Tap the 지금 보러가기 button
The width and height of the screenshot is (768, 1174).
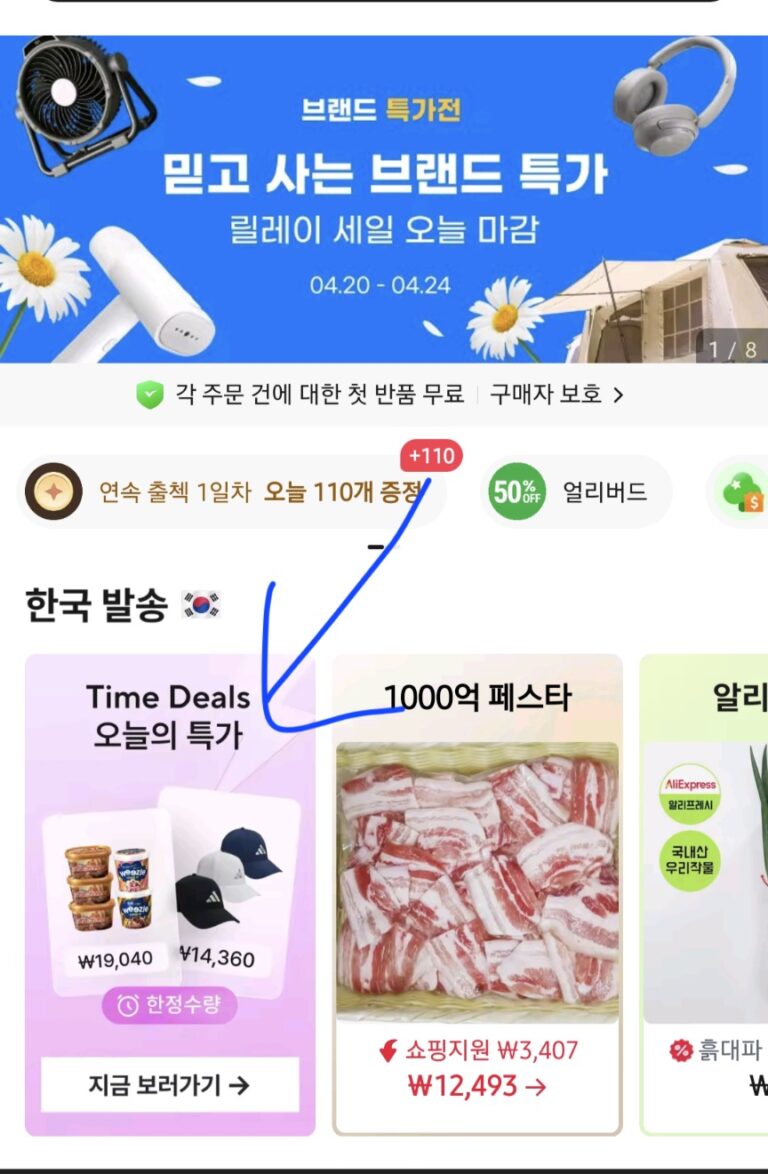(169, 1085)
